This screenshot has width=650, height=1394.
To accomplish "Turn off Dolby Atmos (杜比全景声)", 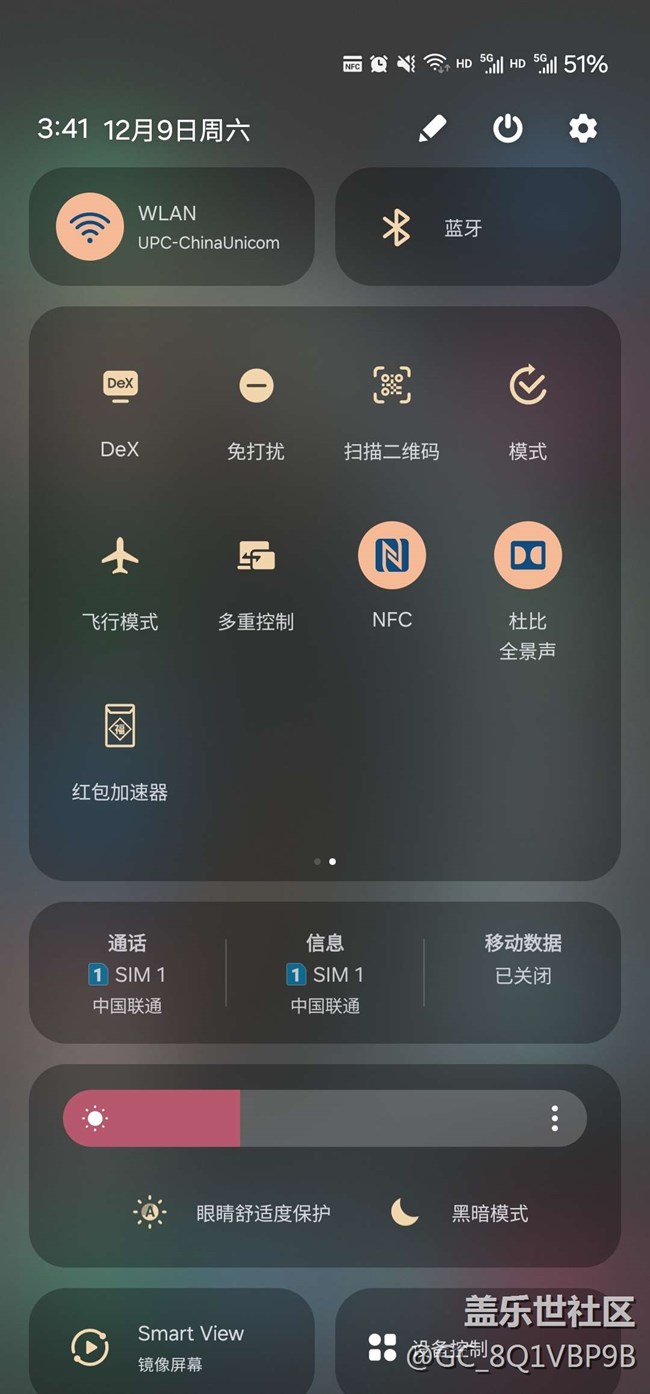I will (528, 556).
